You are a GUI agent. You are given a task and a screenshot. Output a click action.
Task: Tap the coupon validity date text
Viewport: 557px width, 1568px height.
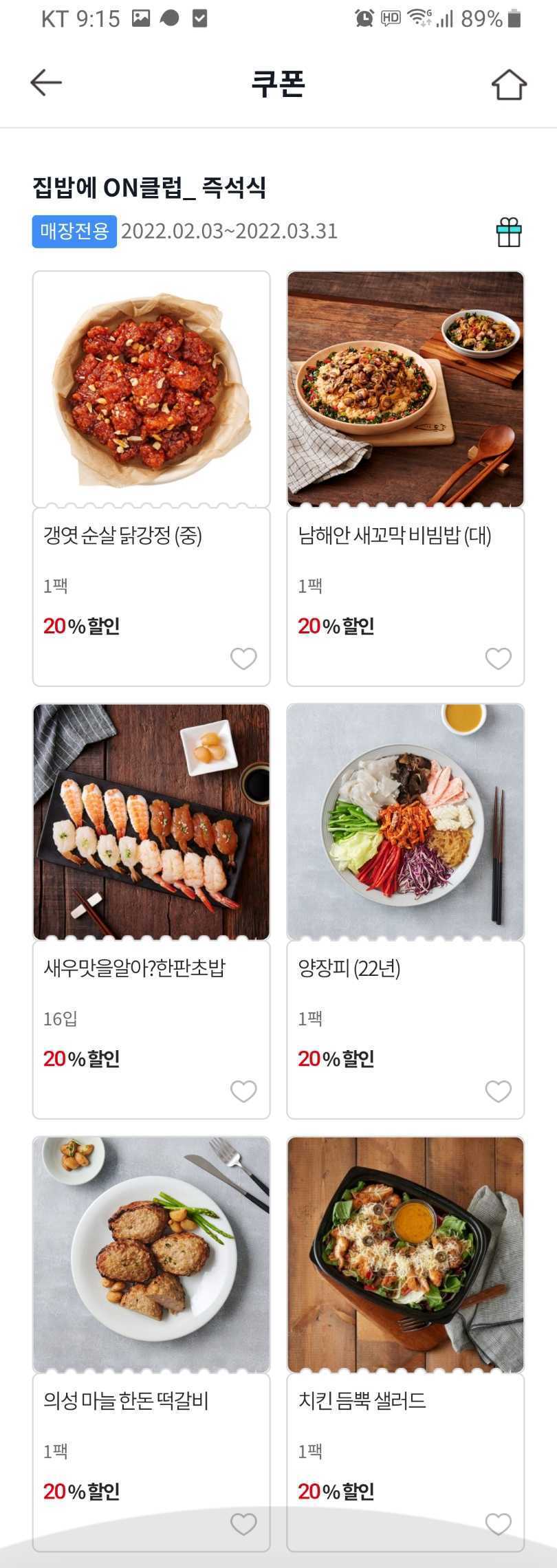pos(230,231)
